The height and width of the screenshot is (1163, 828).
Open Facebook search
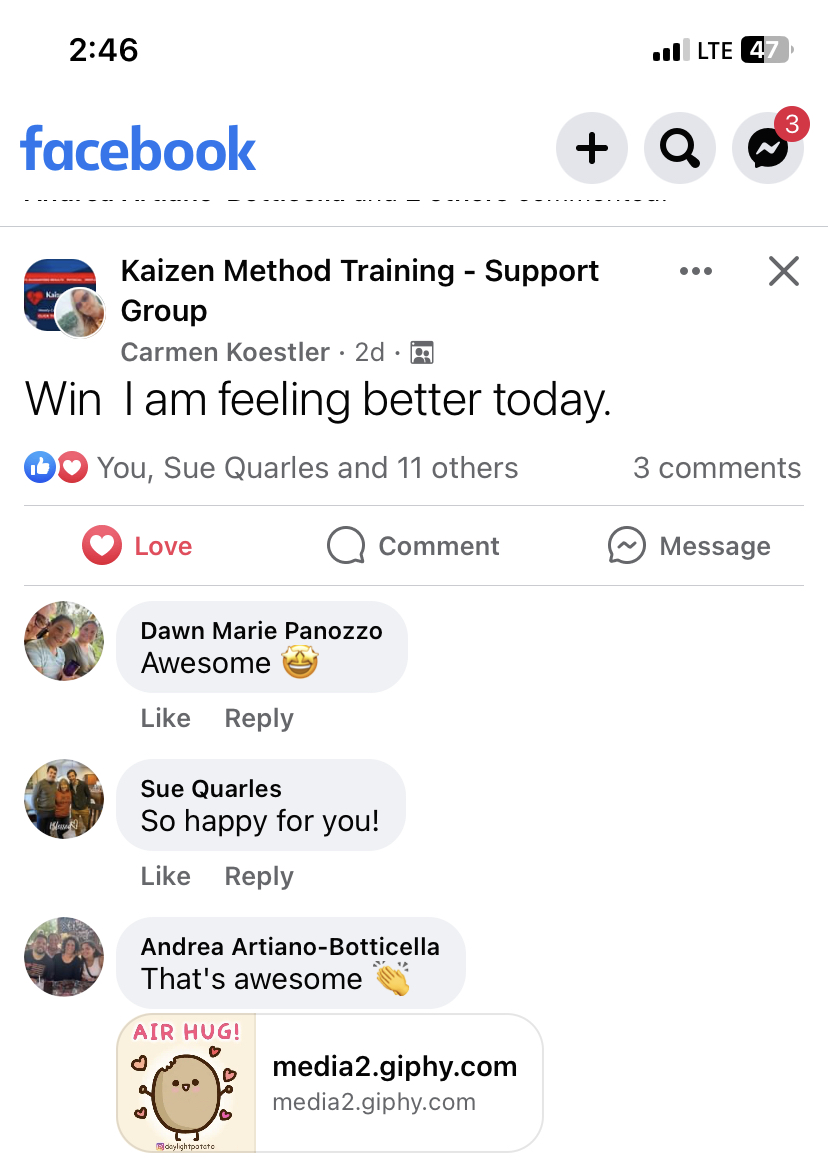click(x=680, y=149)
